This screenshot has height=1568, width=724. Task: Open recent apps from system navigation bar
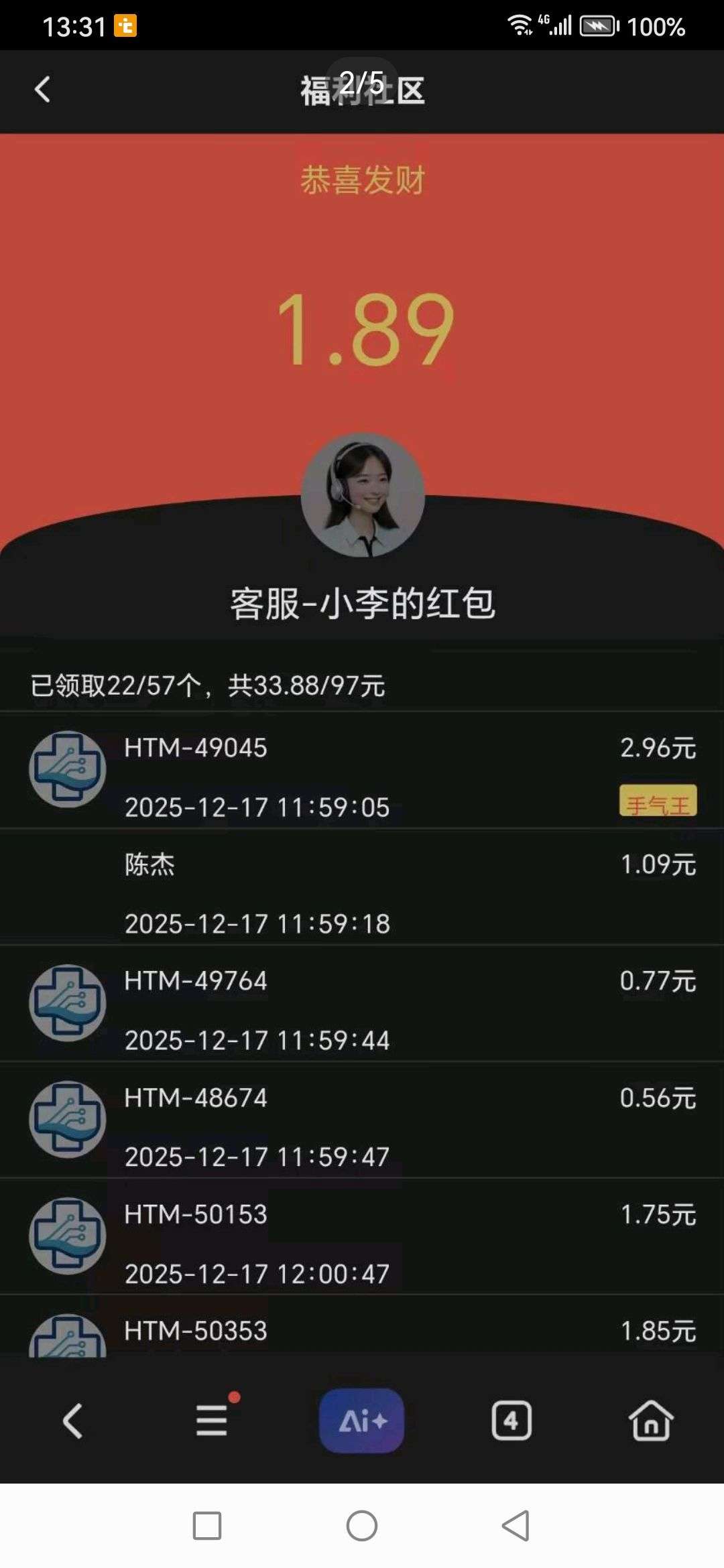point(207,1526)
